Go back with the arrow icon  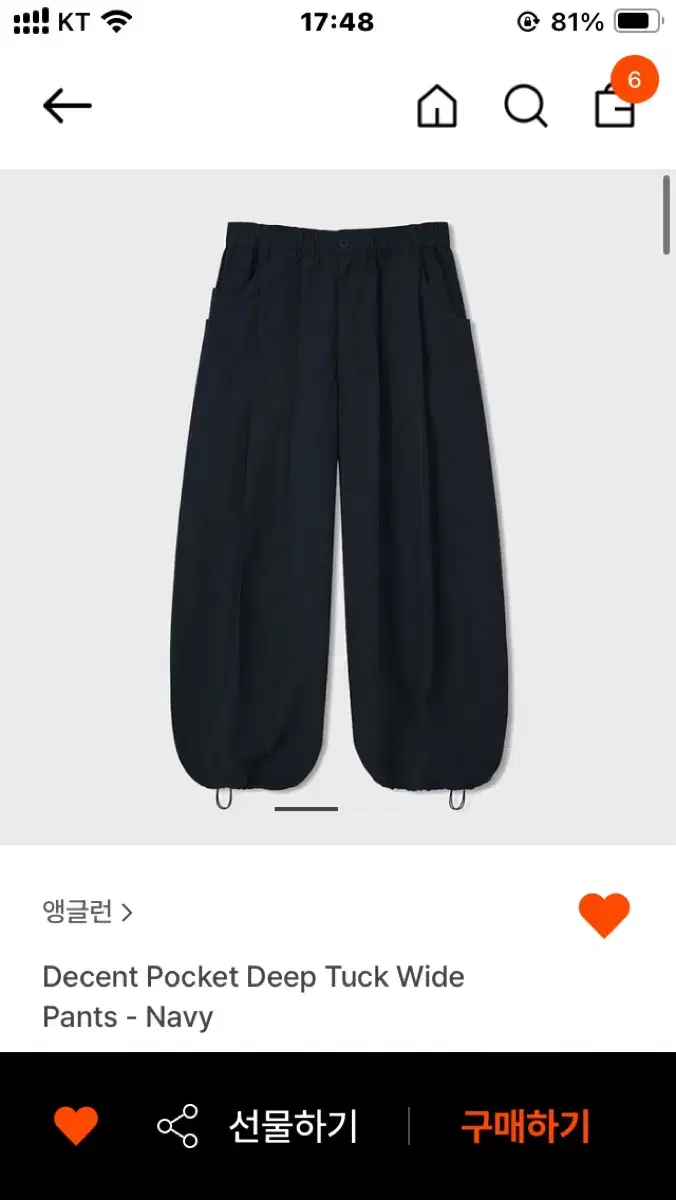click(x=67, y=105)
